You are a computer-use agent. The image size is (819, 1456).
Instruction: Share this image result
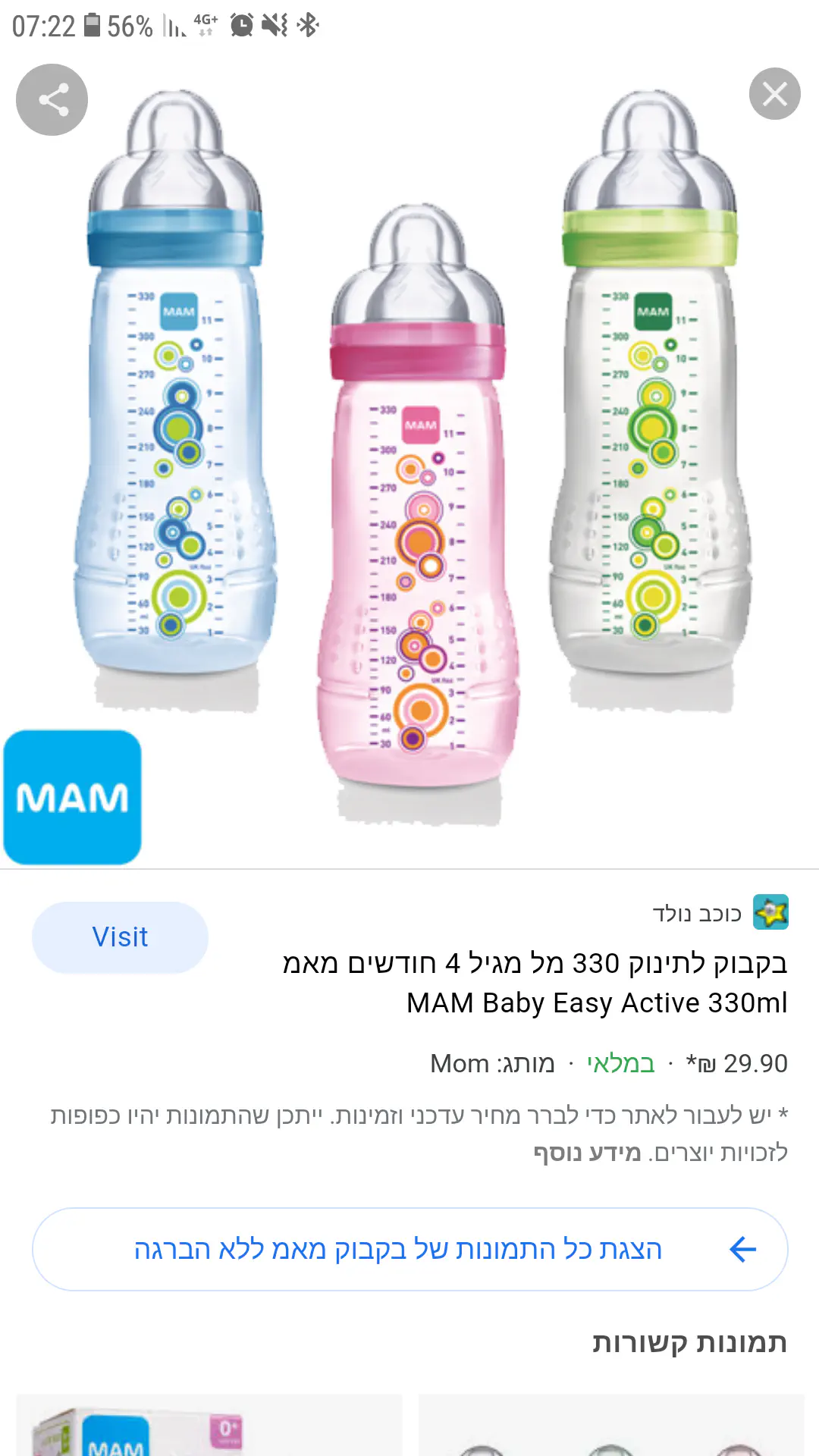52,99
